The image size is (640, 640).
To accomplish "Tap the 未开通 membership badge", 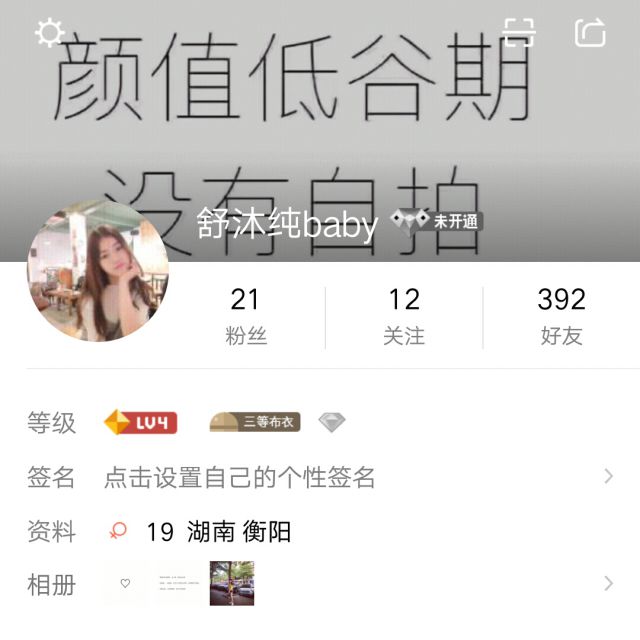I will (437, 221).
